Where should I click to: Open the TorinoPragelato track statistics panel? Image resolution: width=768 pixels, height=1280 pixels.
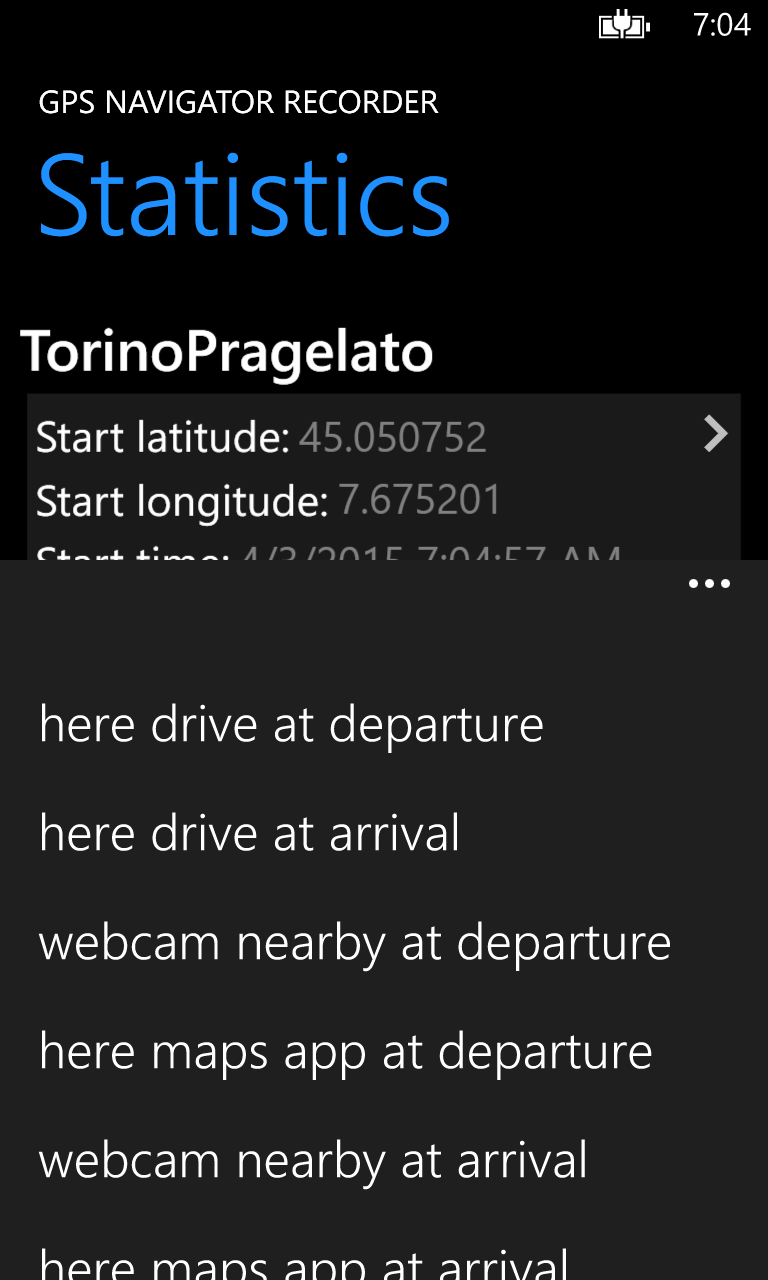(384, 470)
